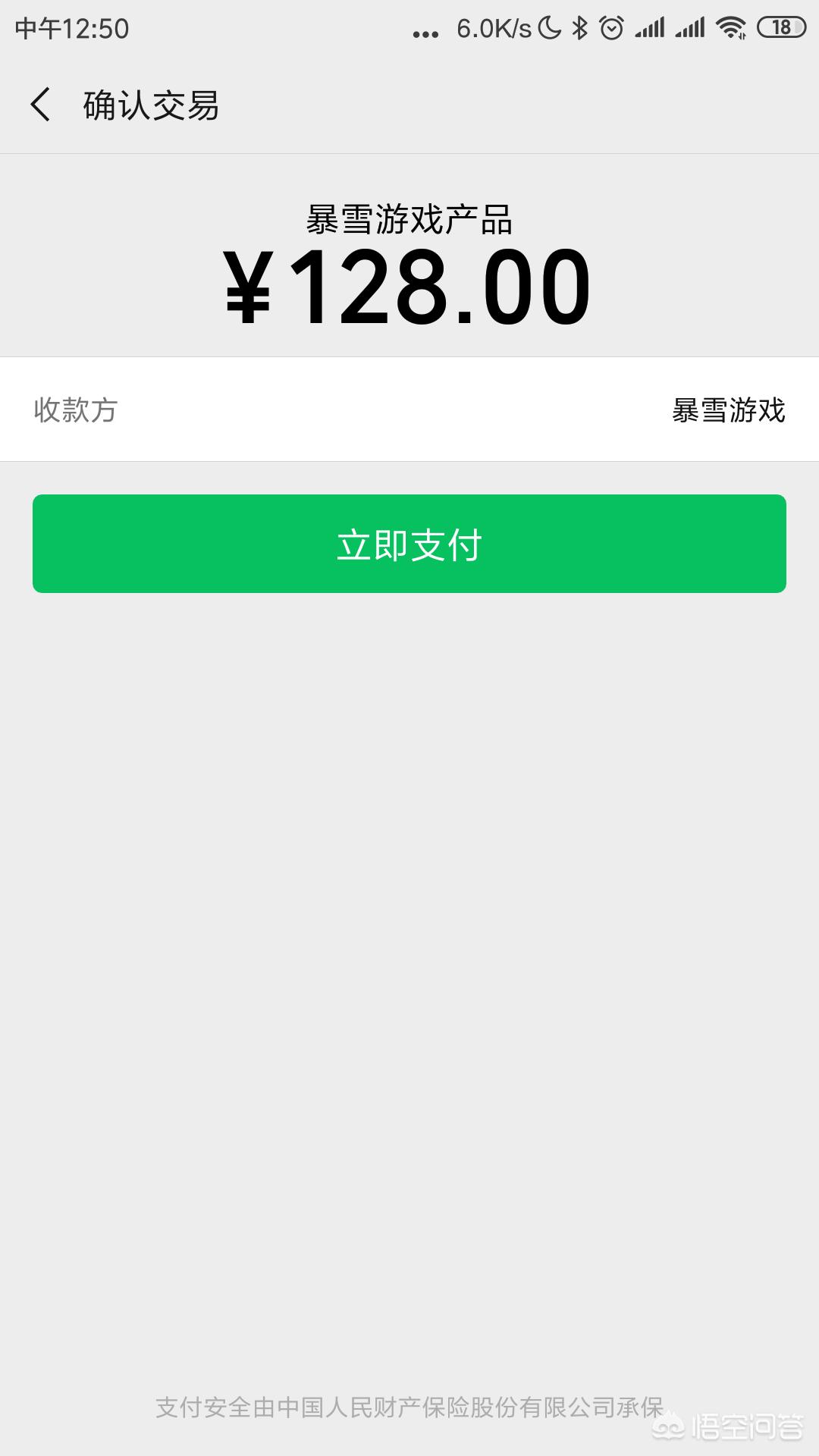Screen dimensions: 819x1456
Task: Tap the green 立即支付 button
Action: pyautogui.click(x=409, y=544)
